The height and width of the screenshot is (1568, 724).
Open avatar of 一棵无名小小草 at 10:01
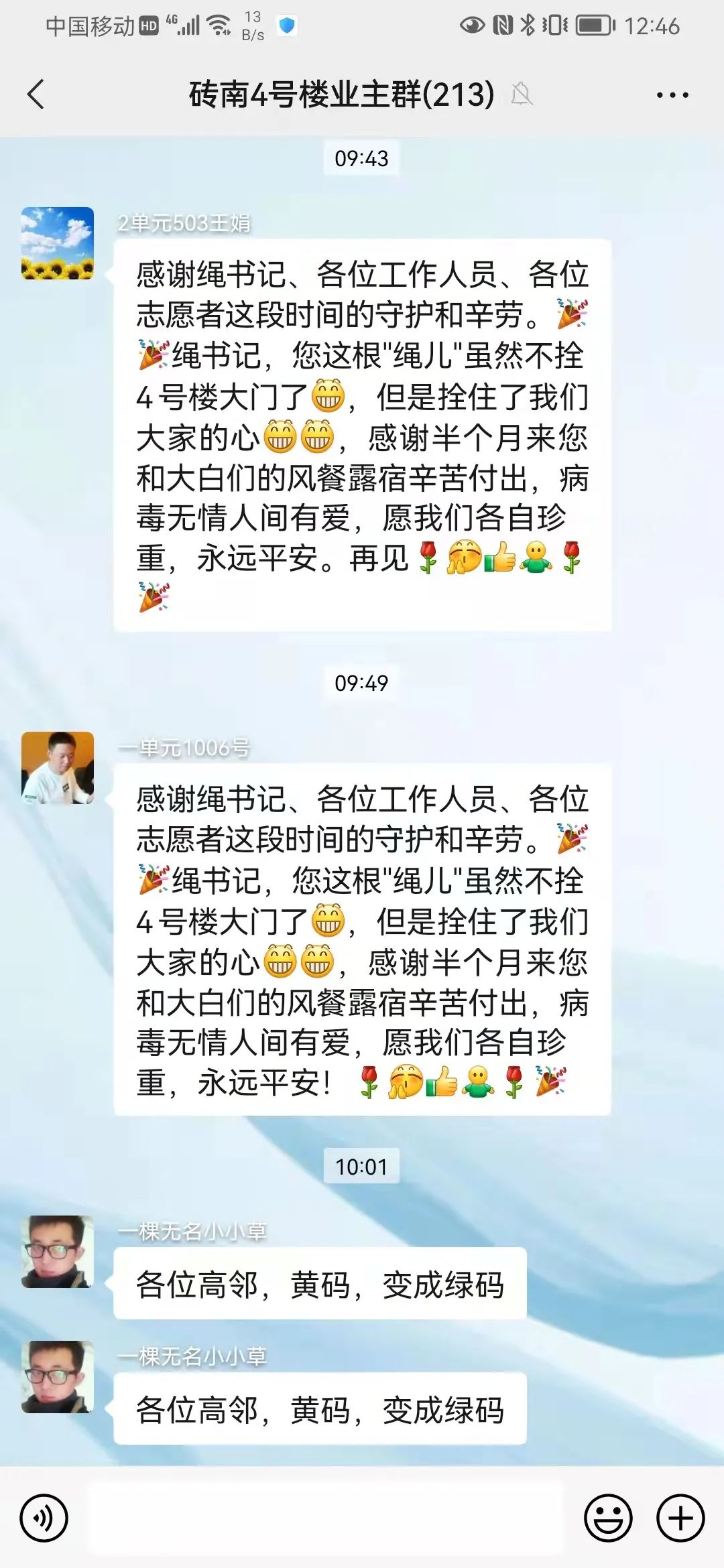pos(58,1252)
